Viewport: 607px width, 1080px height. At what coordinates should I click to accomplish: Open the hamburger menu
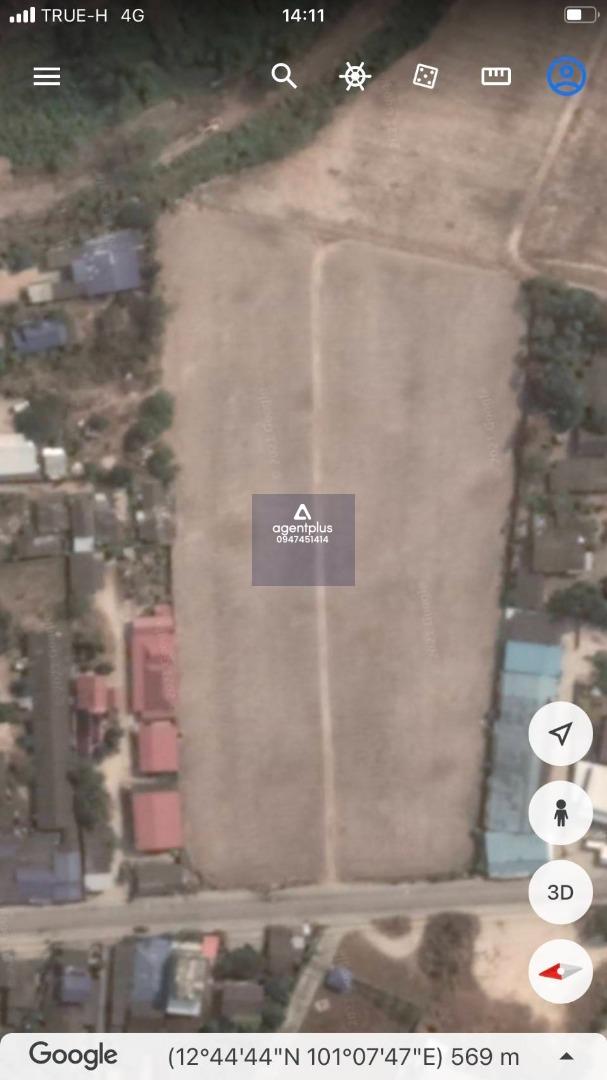47,77
